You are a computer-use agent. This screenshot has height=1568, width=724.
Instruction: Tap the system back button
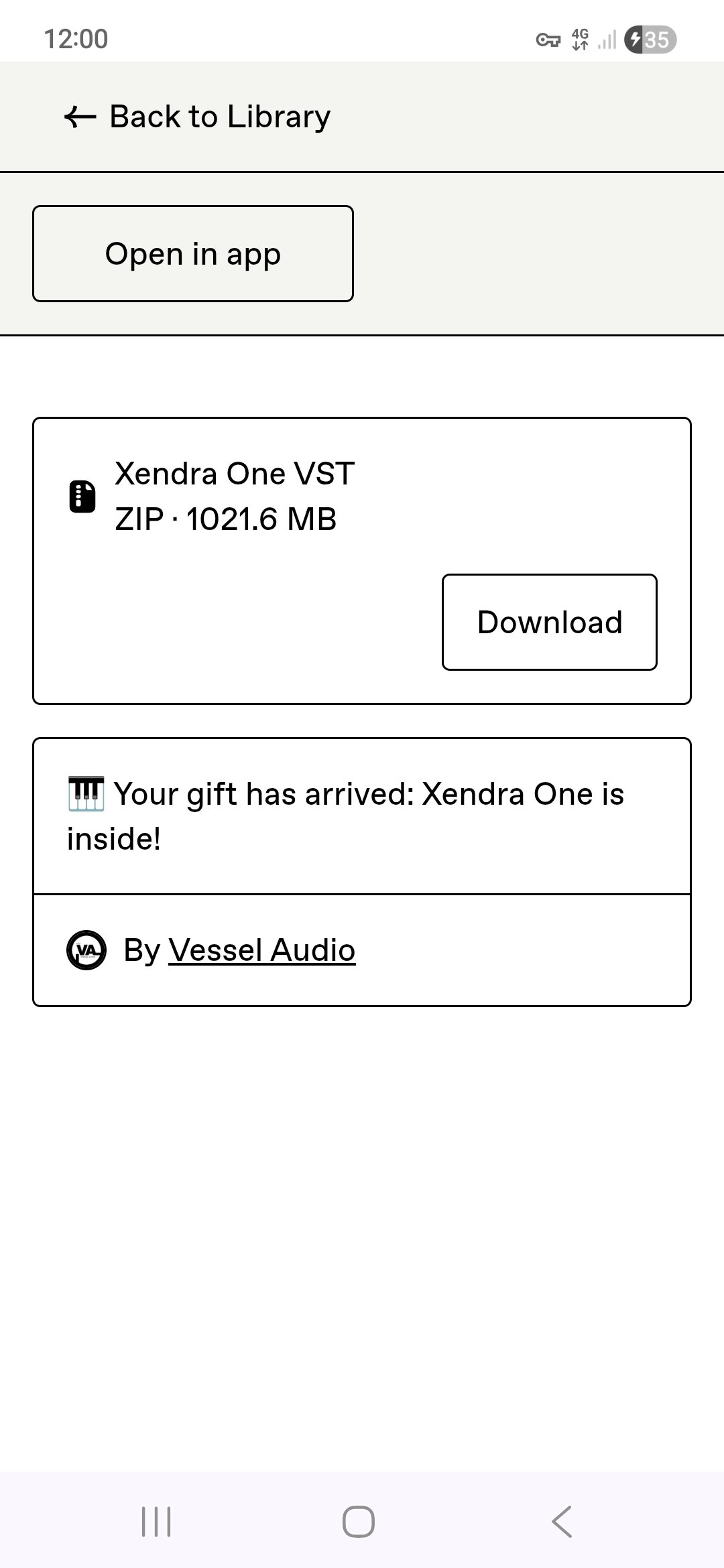[x=562, y=1521]
